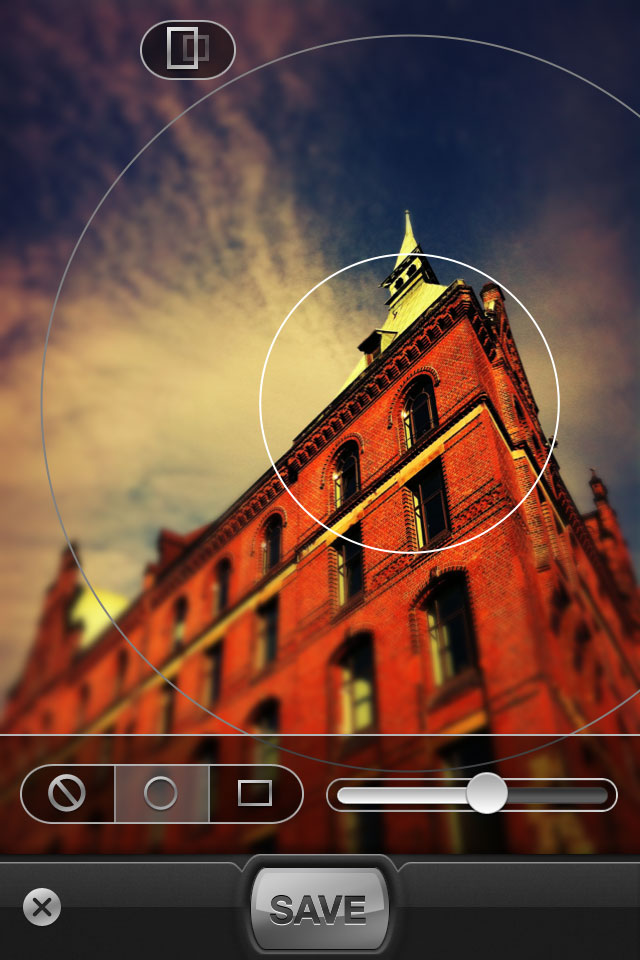This screenshot has width=640, height=960.
Task: Select the circular blur shape
Action: [x=161, y=794]
